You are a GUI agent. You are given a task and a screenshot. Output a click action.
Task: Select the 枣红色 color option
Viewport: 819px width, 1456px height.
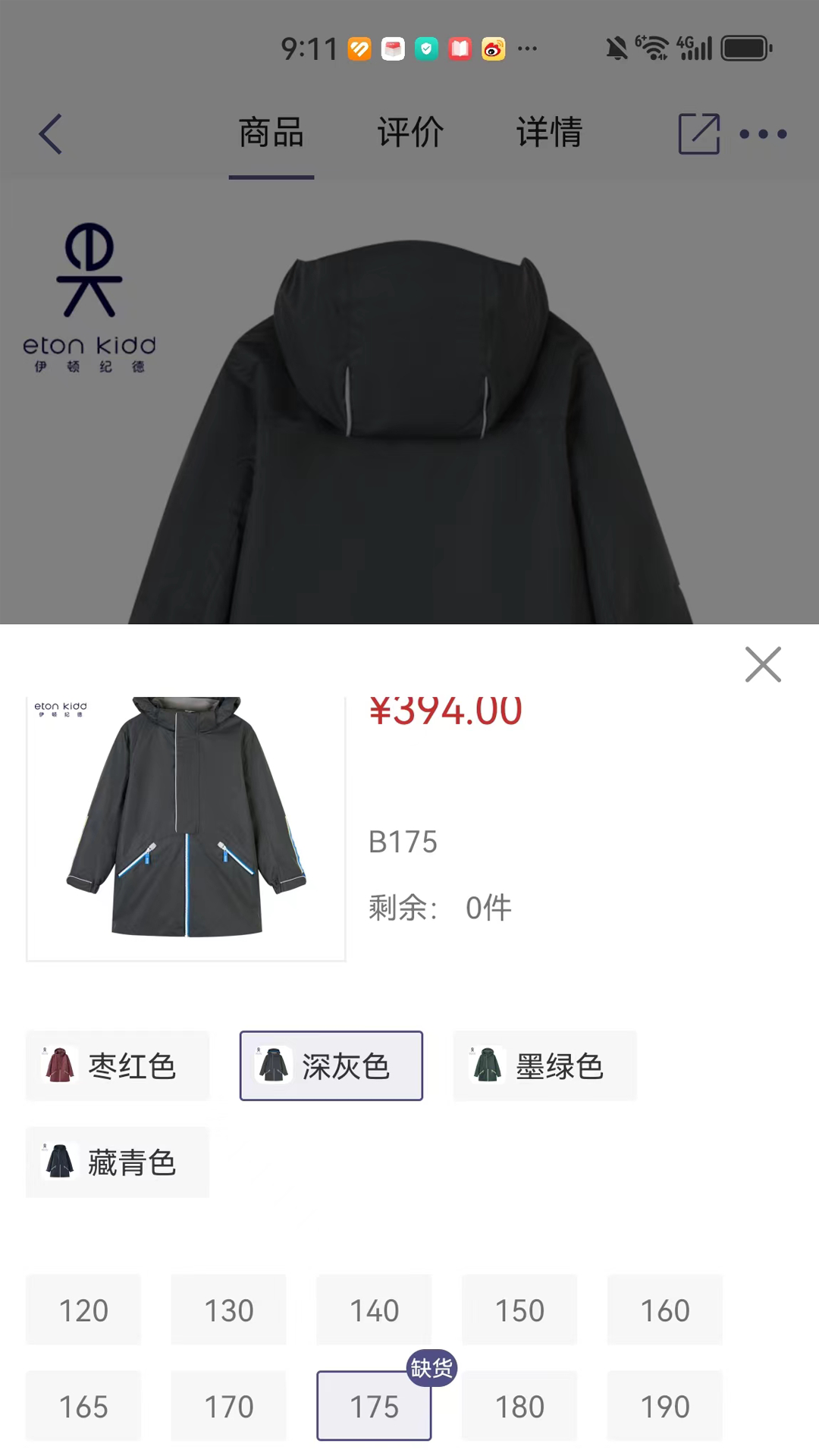tap(118, 1065)
